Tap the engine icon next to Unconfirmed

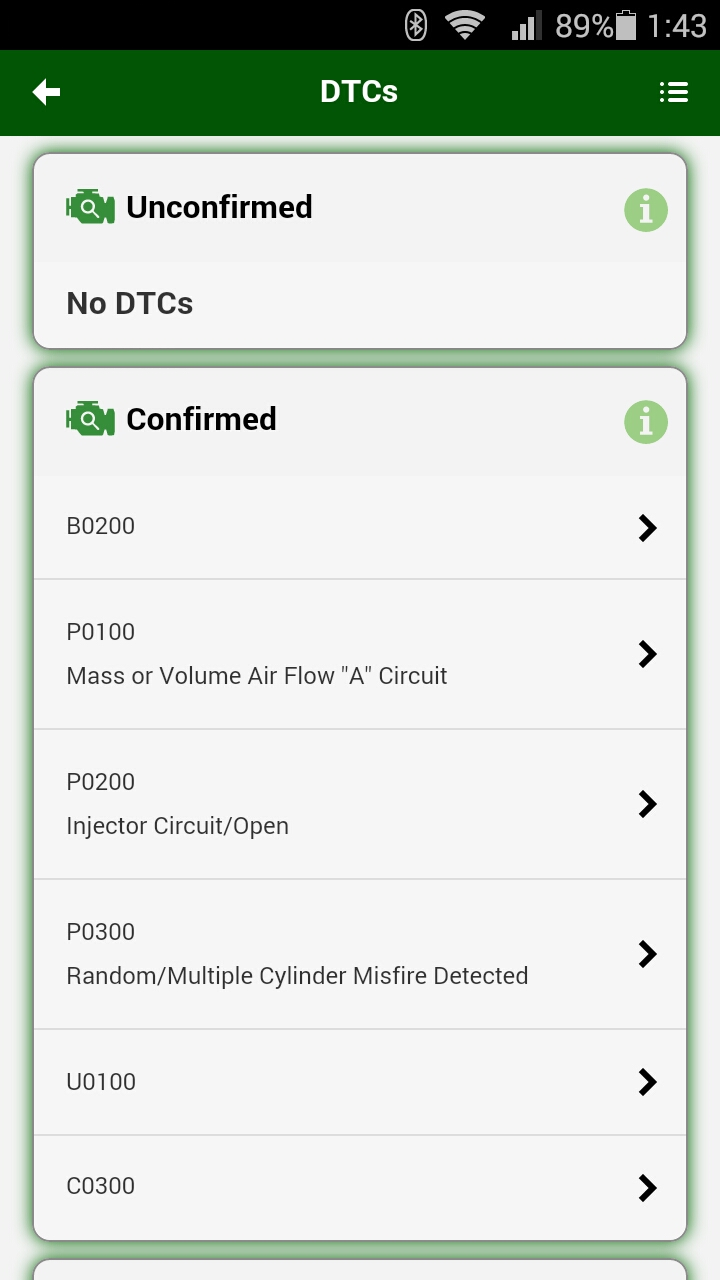tap(89, 206)
